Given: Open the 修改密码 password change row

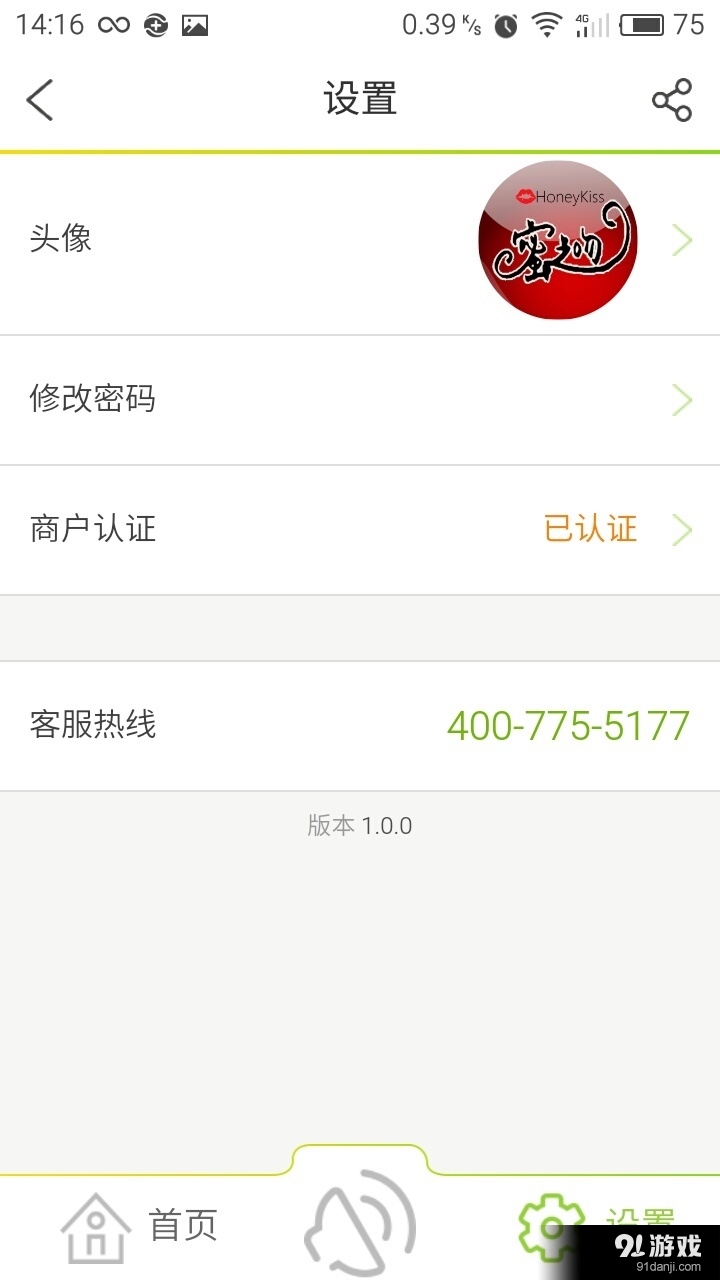Looking at the screenshot, I should 93,399.
